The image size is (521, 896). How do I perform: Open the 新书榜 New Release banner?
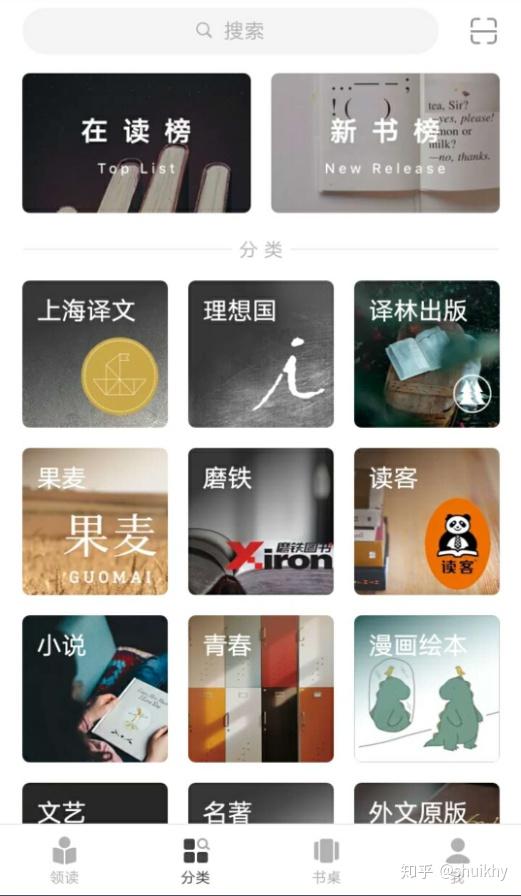click(x=385, y=143)
